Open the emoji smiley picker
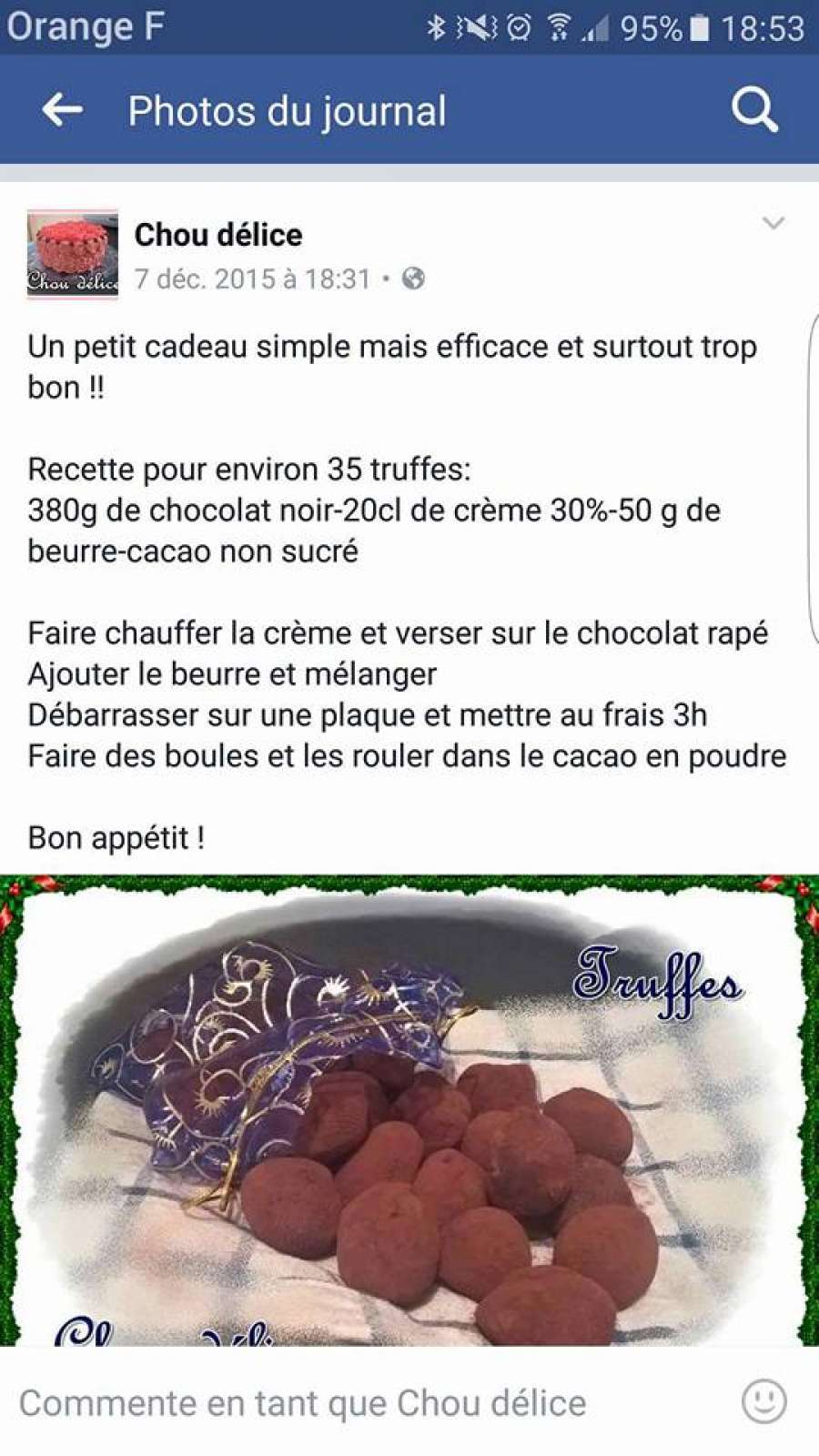Screen dimensions: 819x1456 tap(763, 1401)
